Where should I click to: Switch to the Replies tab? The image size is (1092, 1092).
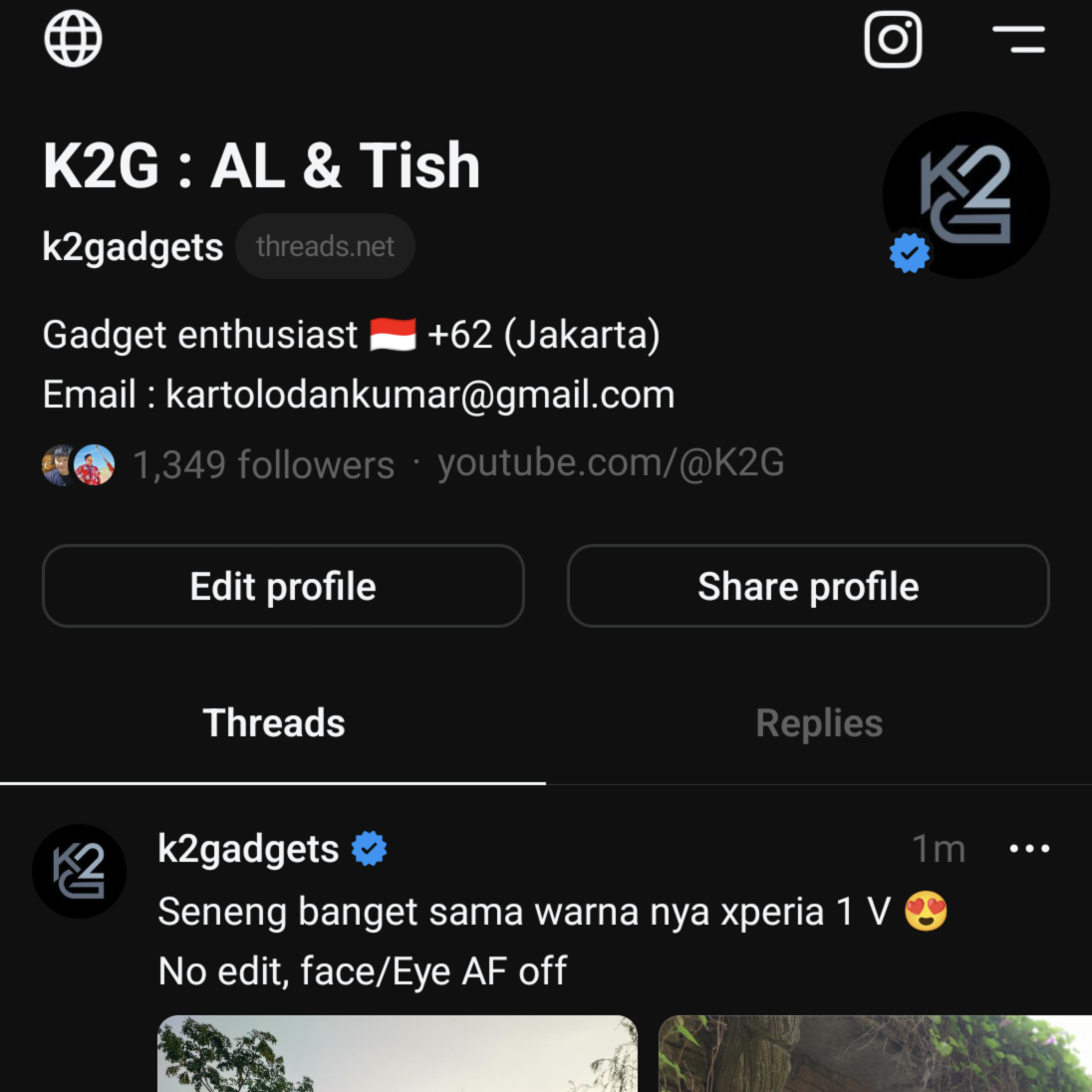coord(819,723)
